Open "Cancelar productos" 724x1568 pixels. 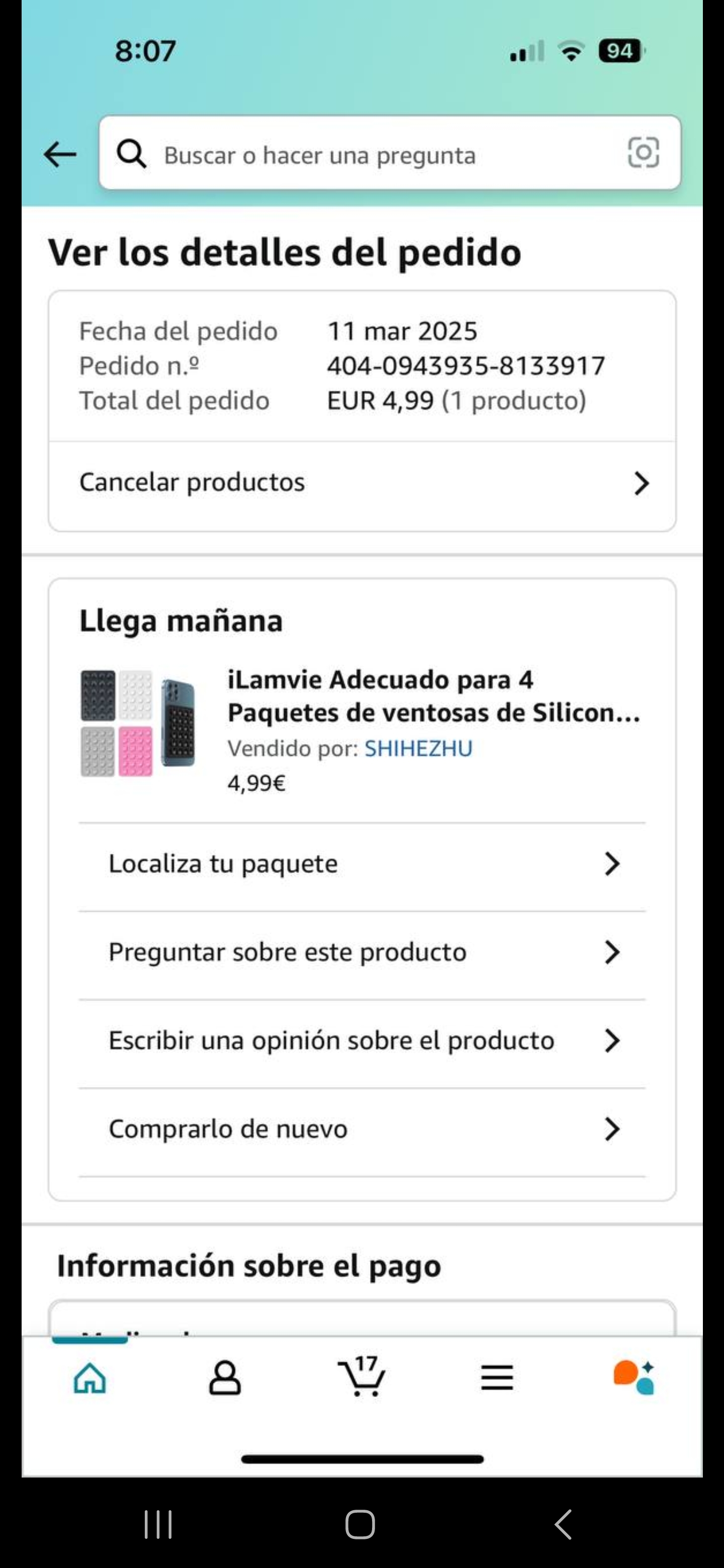(x=361, y=482)
